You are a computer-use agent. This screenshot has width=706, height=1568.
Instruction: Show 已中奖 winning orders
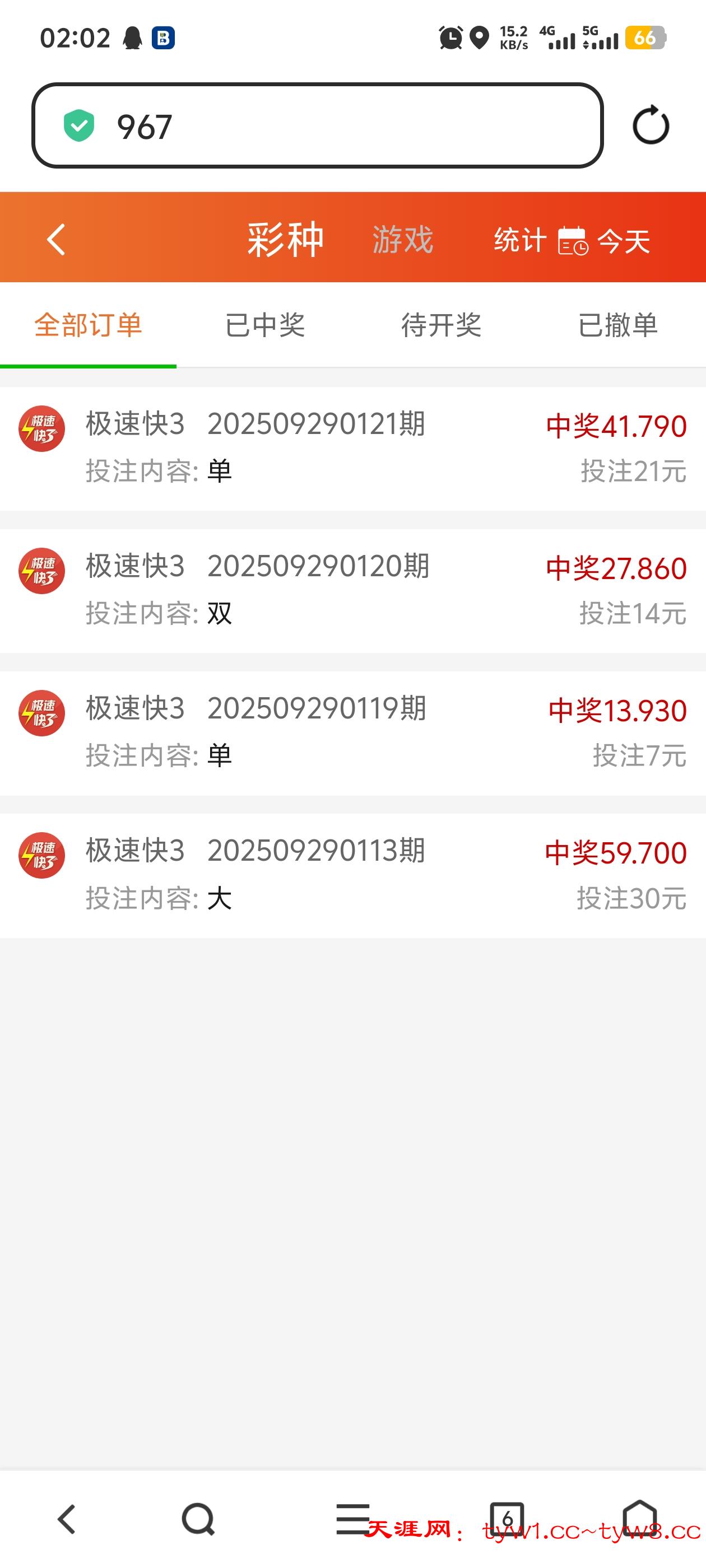point(265,325)
